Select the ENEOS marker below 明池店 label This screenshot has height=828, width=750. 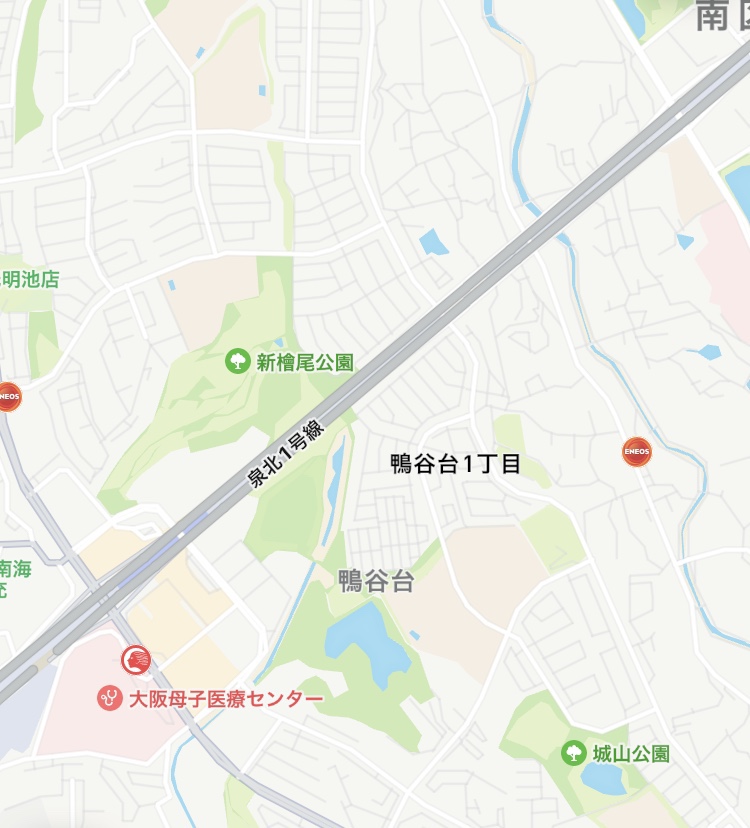point(7,396)
